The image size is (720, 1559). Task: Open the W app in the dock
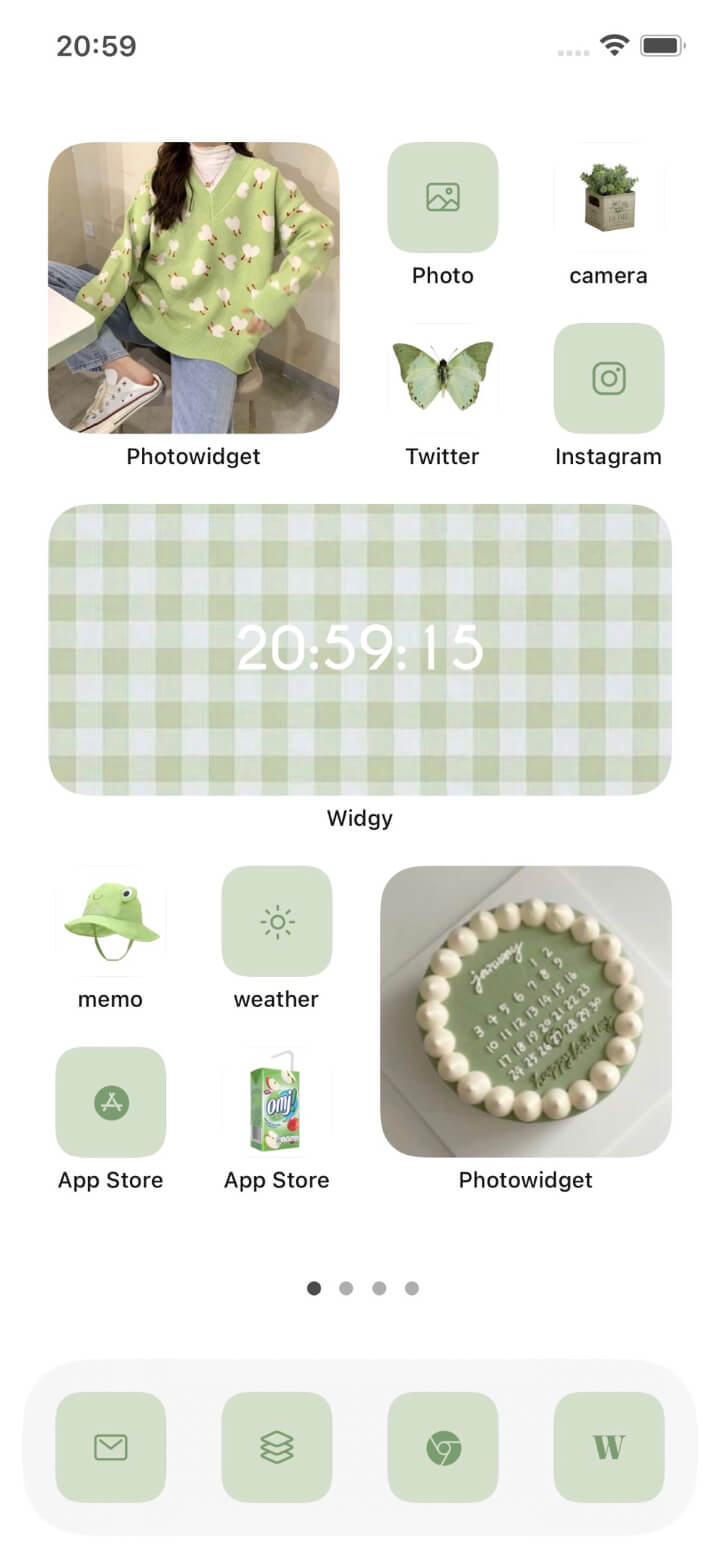608,1447
